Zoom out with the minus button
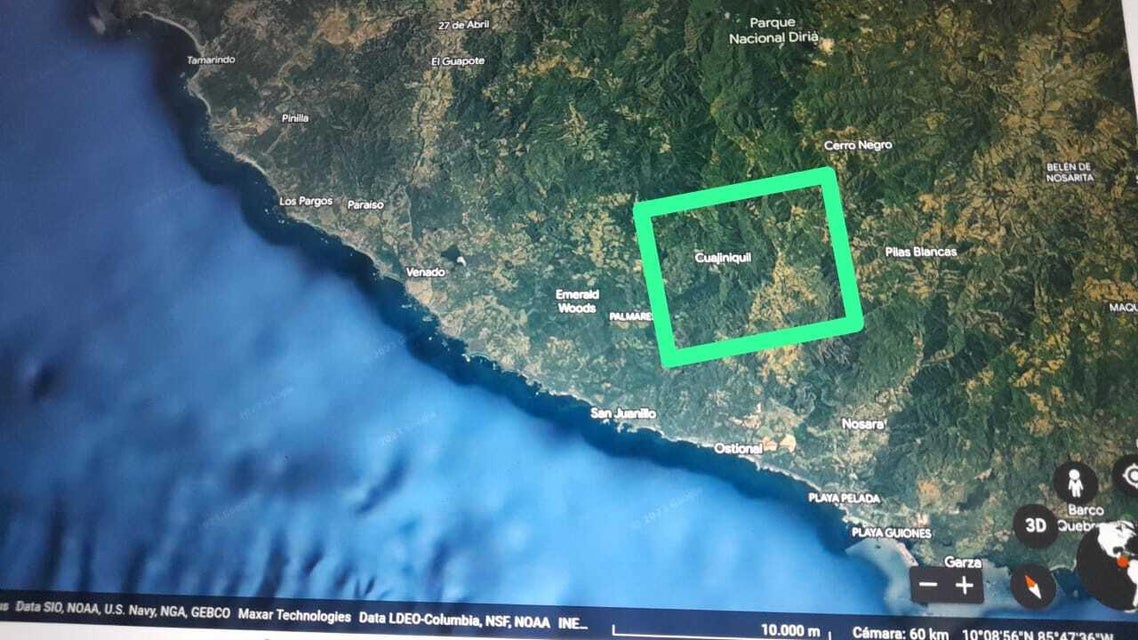This screenshot has height=640, width=1138. point(929,586)
